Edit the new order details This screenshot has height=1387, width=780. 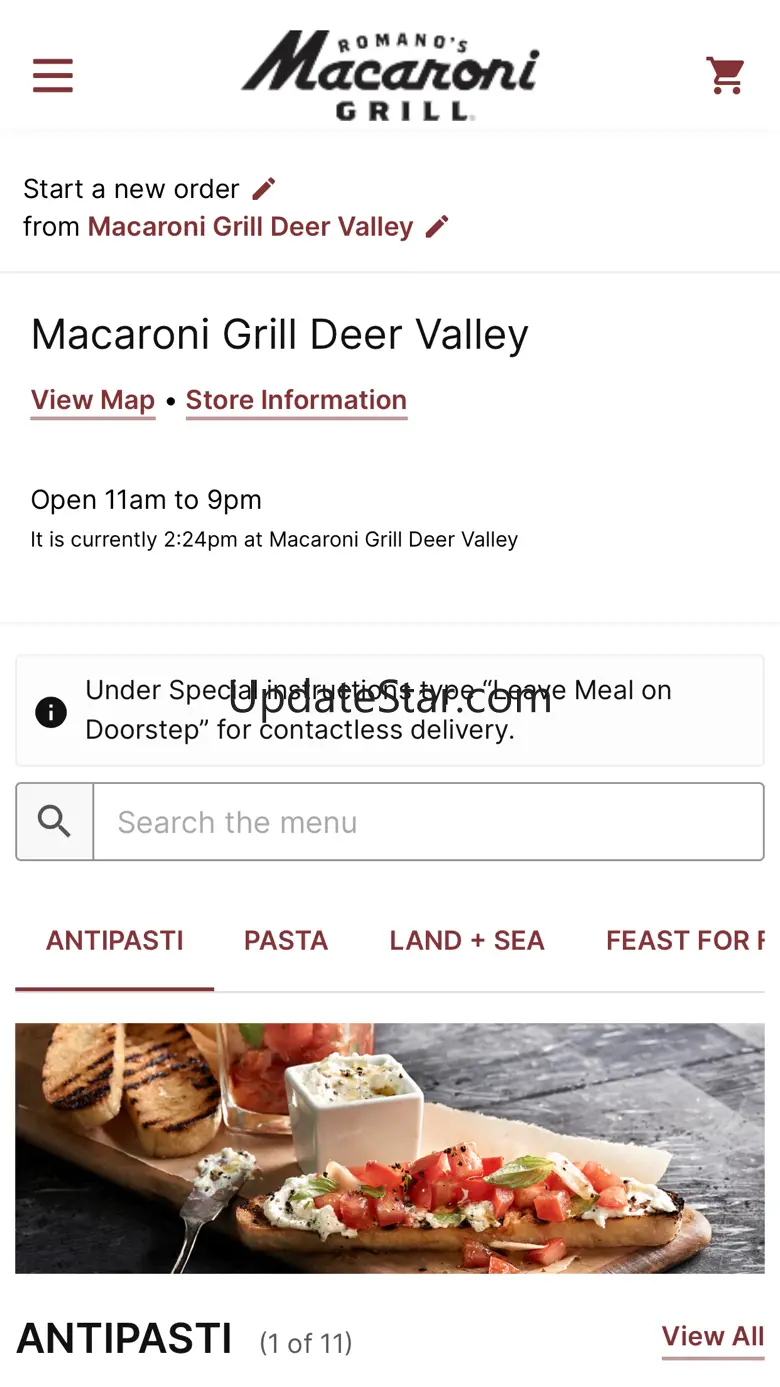click(263, 189)
